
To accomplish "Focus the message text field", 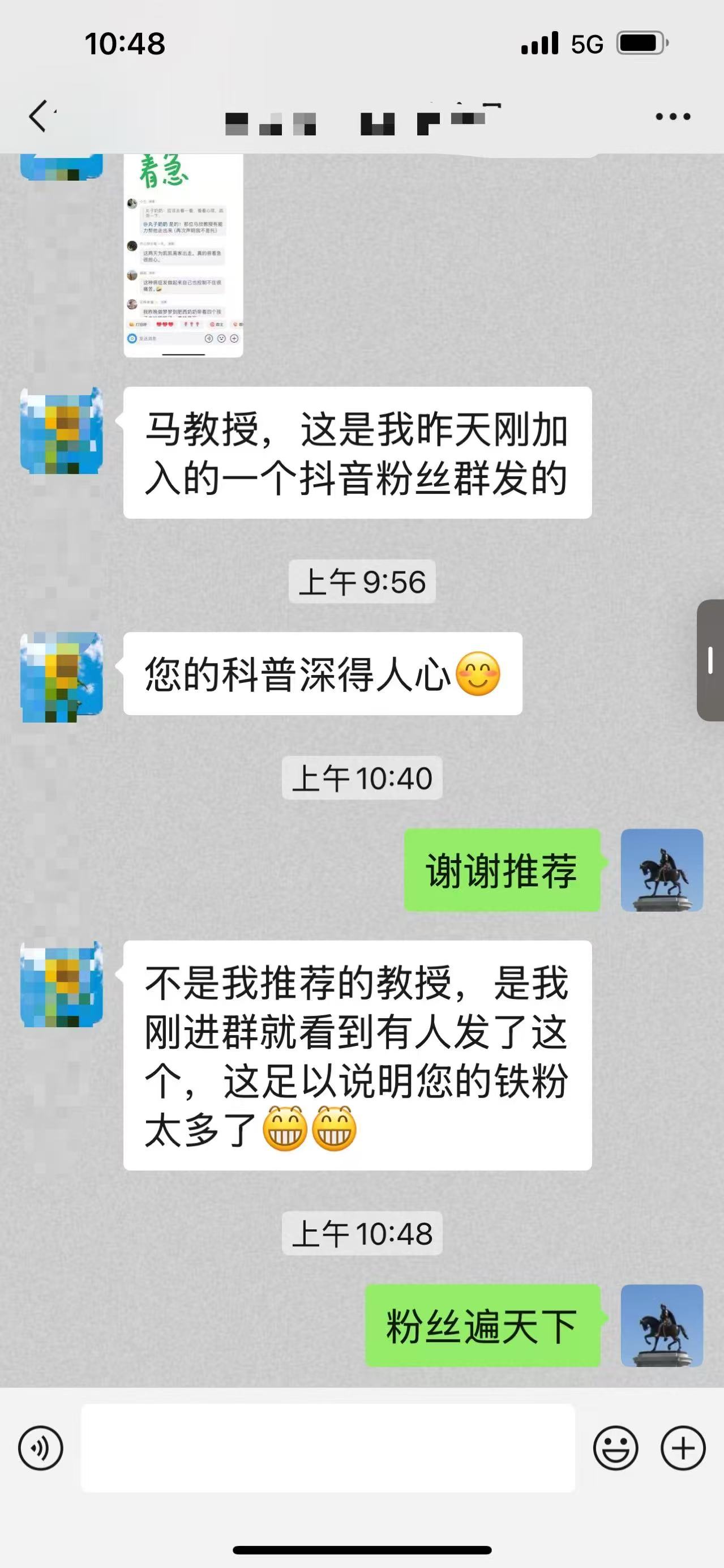I will (x=328, y=1448).
